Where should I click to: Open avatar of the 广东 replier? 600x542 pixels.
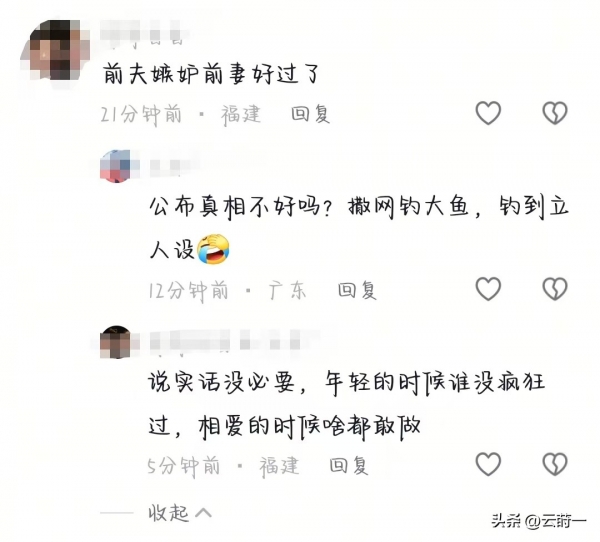(x=118, y=165)
